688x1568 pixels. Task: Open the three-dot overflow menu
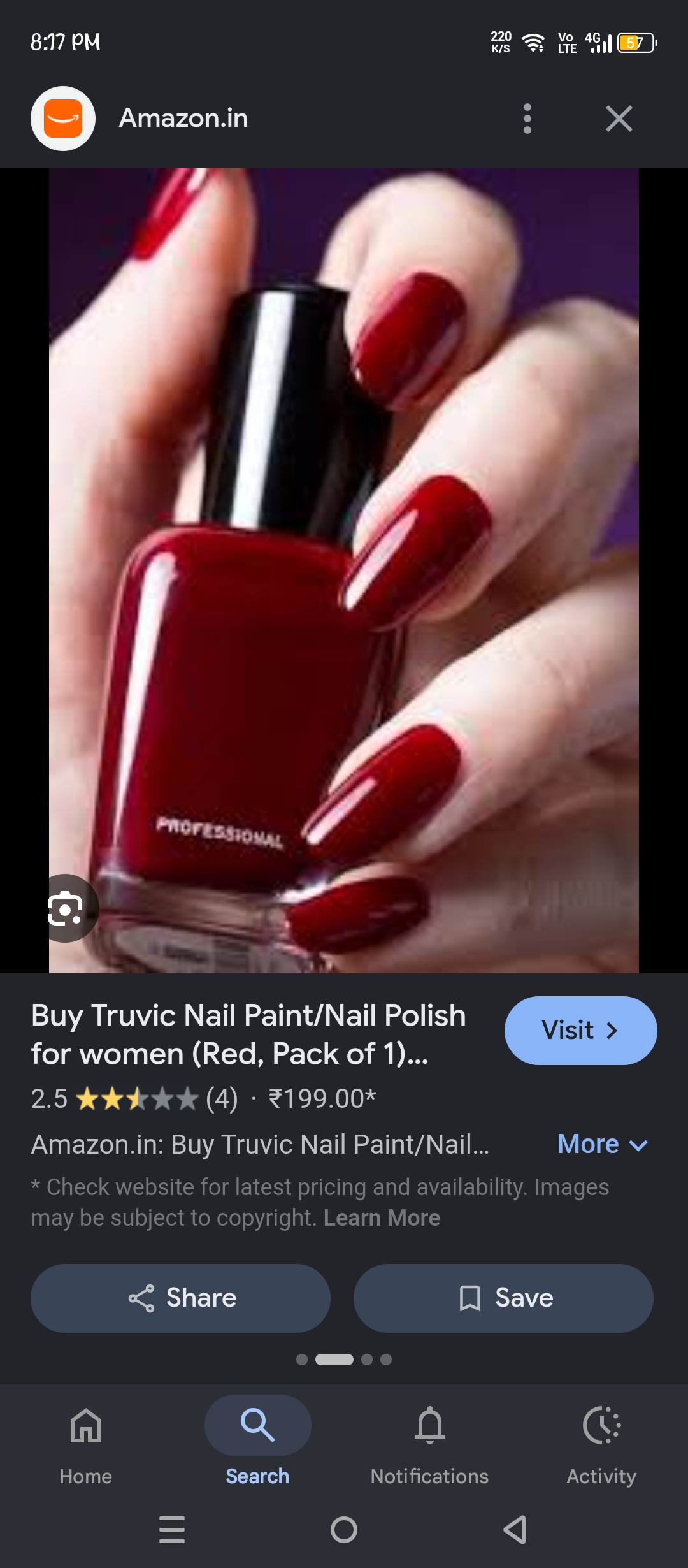[527, 119]
